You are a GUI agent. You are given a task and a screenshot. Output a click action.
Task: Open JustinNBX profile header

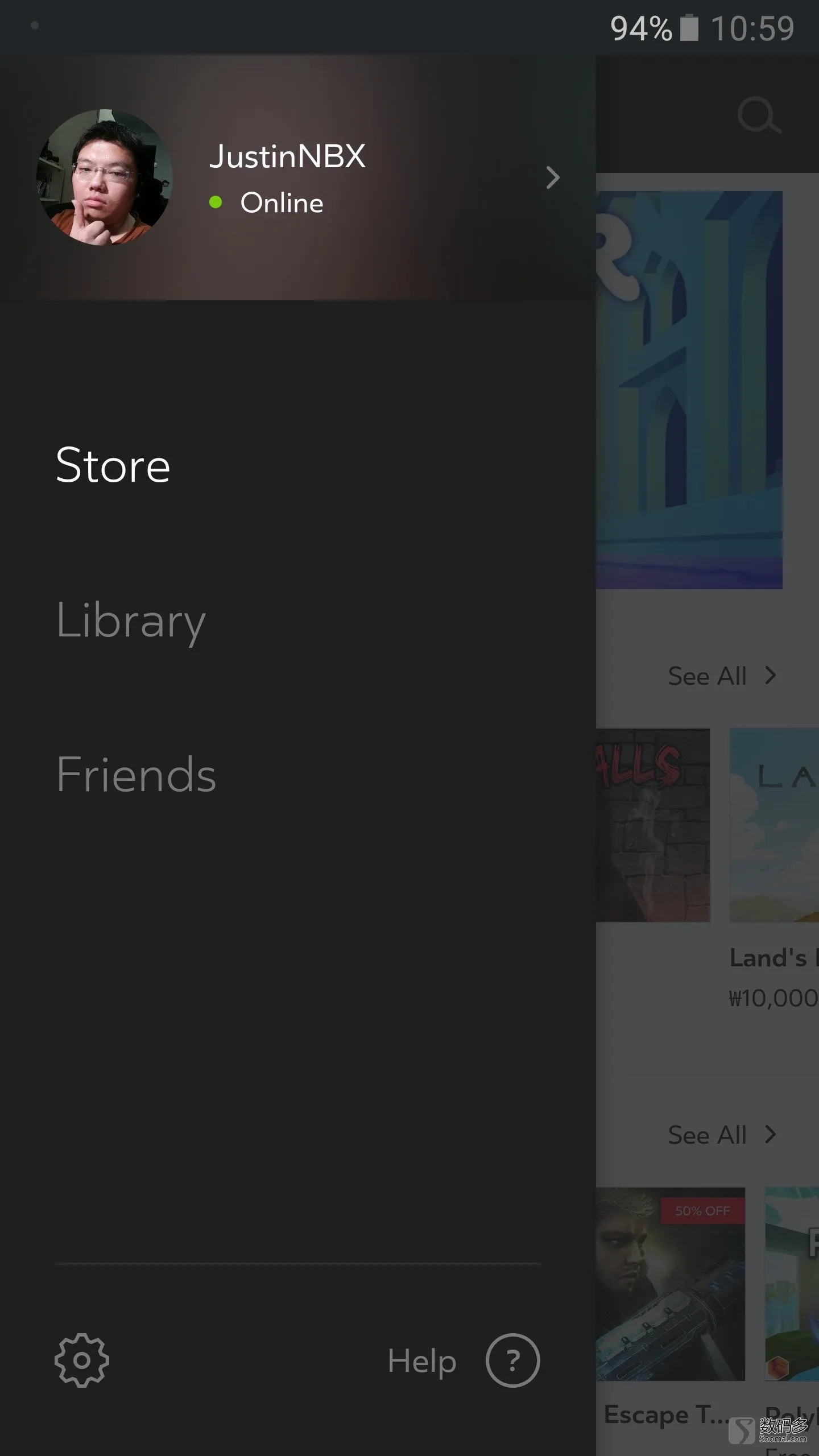pyautogui.click(x=297, y=177)
